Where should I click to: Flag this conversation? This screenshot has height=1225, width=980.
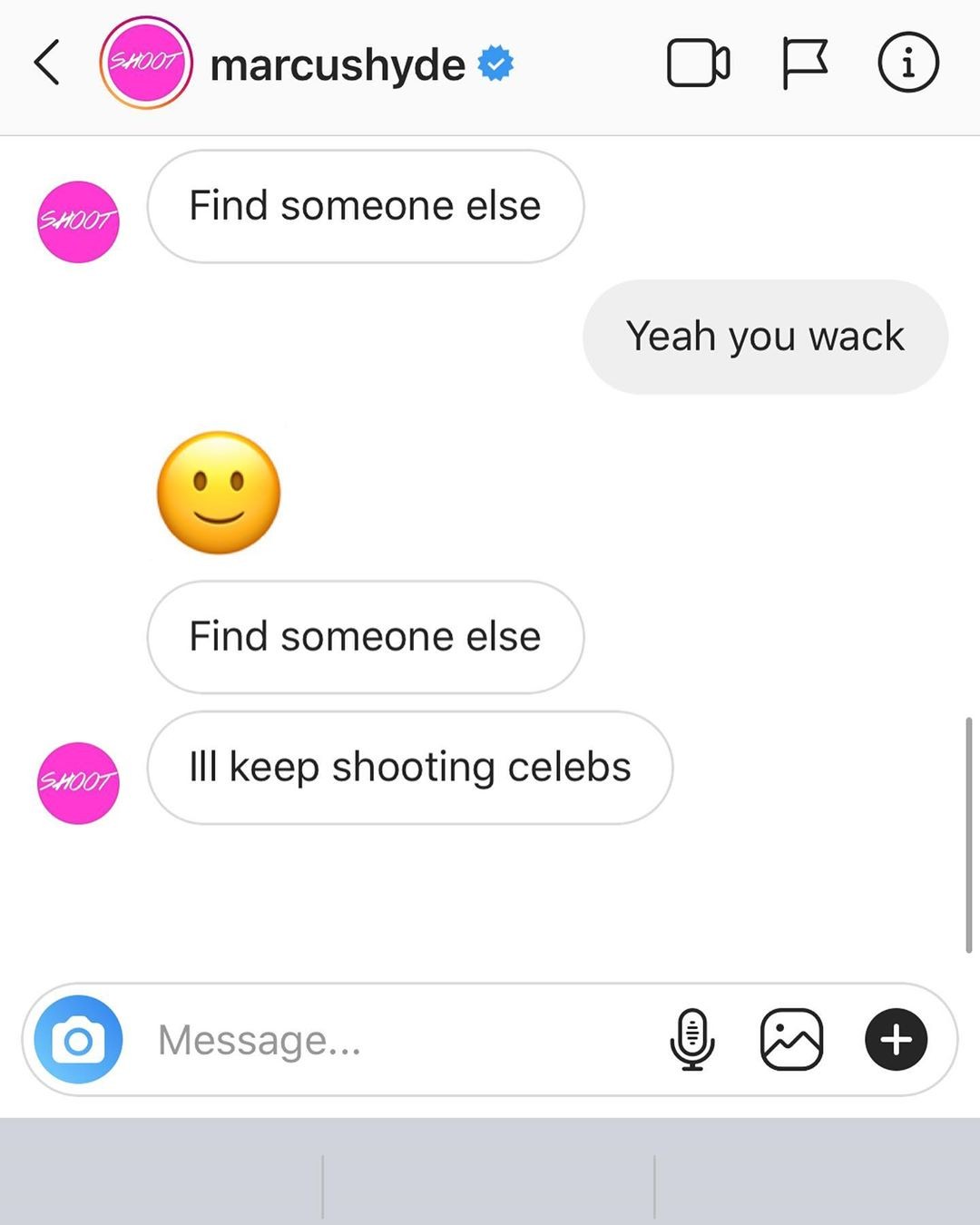[x=804, y=63]
